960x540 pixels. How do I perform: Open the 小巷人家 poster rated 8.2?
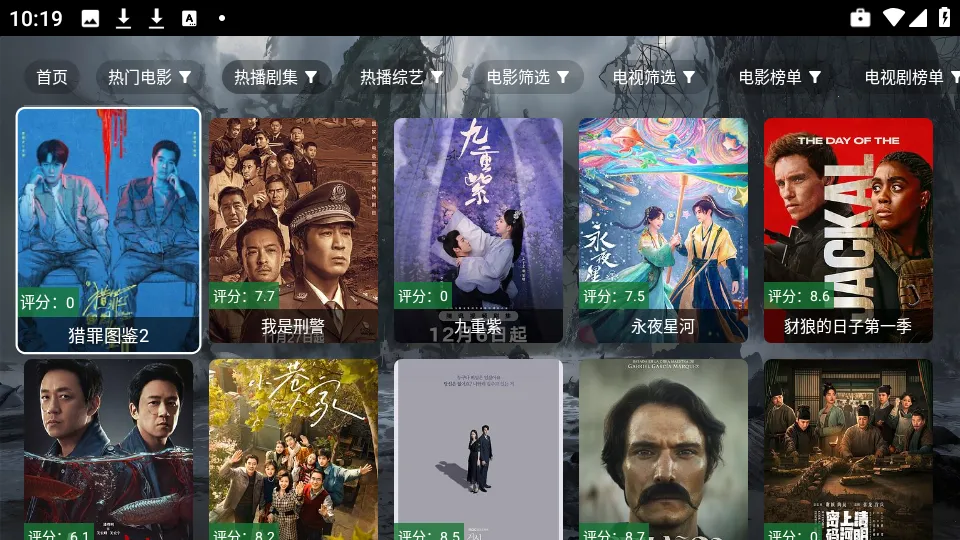[x=293, y=450]
